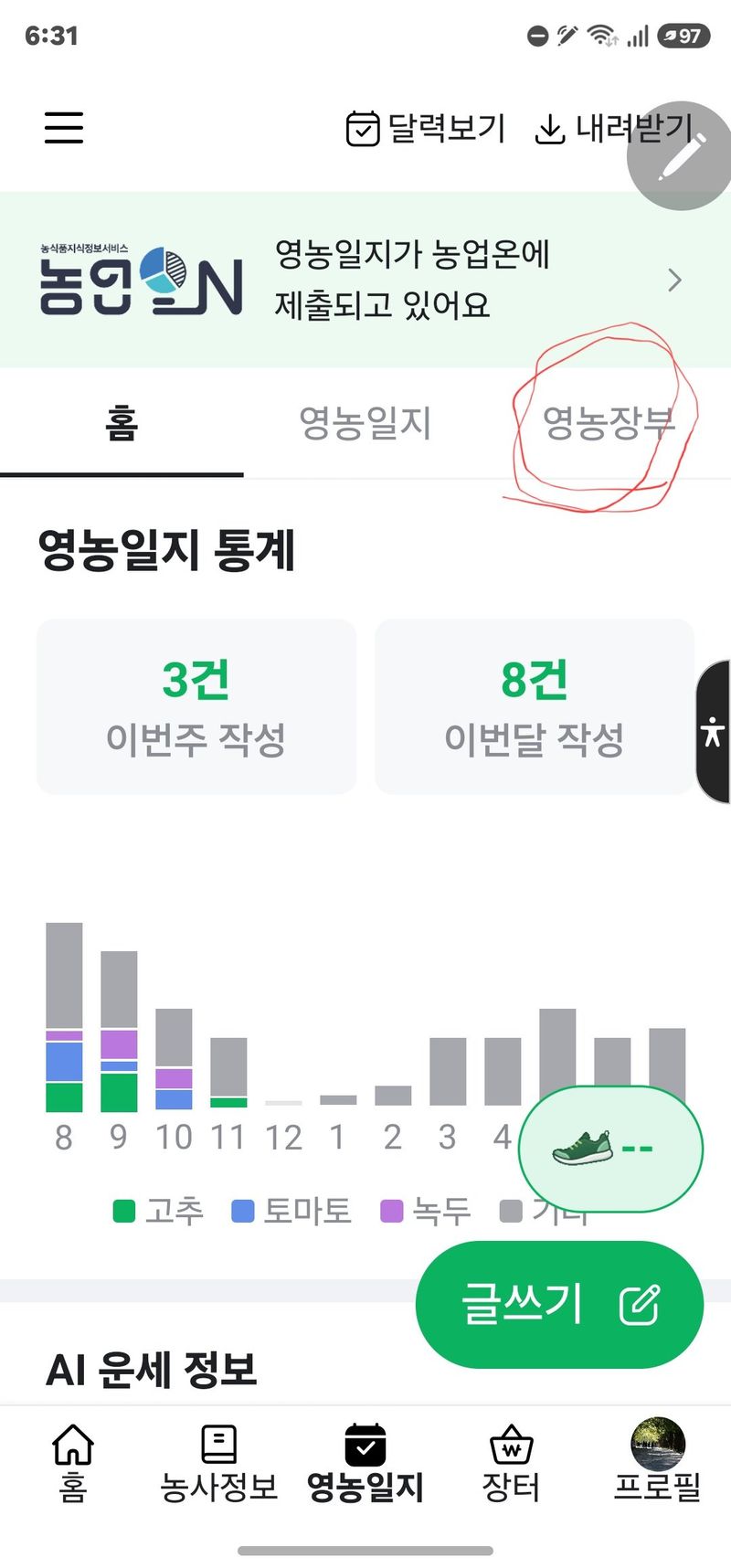Screen dimensions: 731x1568
Task: Go to 홈 in bottom navigation
Action: 73,1464
